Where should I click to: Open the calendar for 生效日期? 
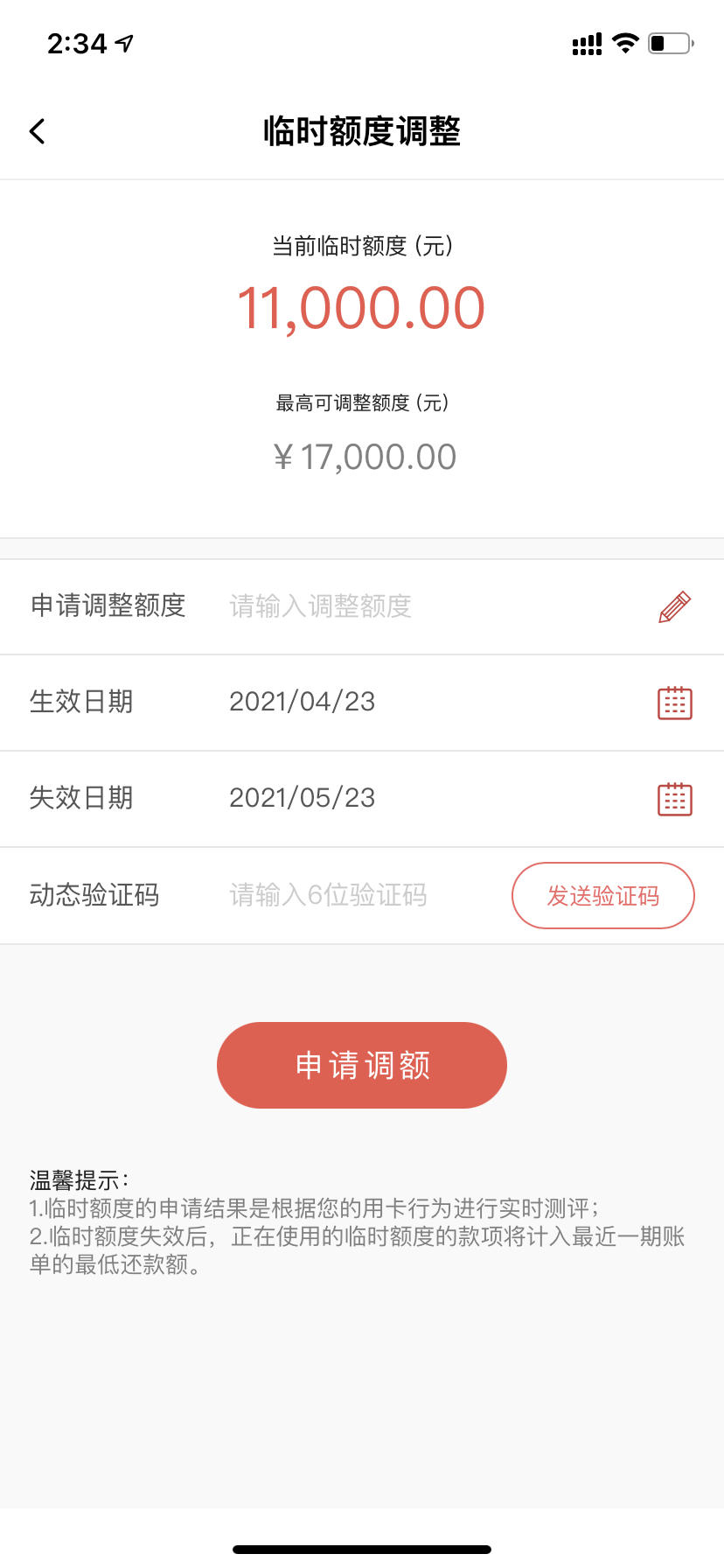pyautogui.click(x=674, y=703)
